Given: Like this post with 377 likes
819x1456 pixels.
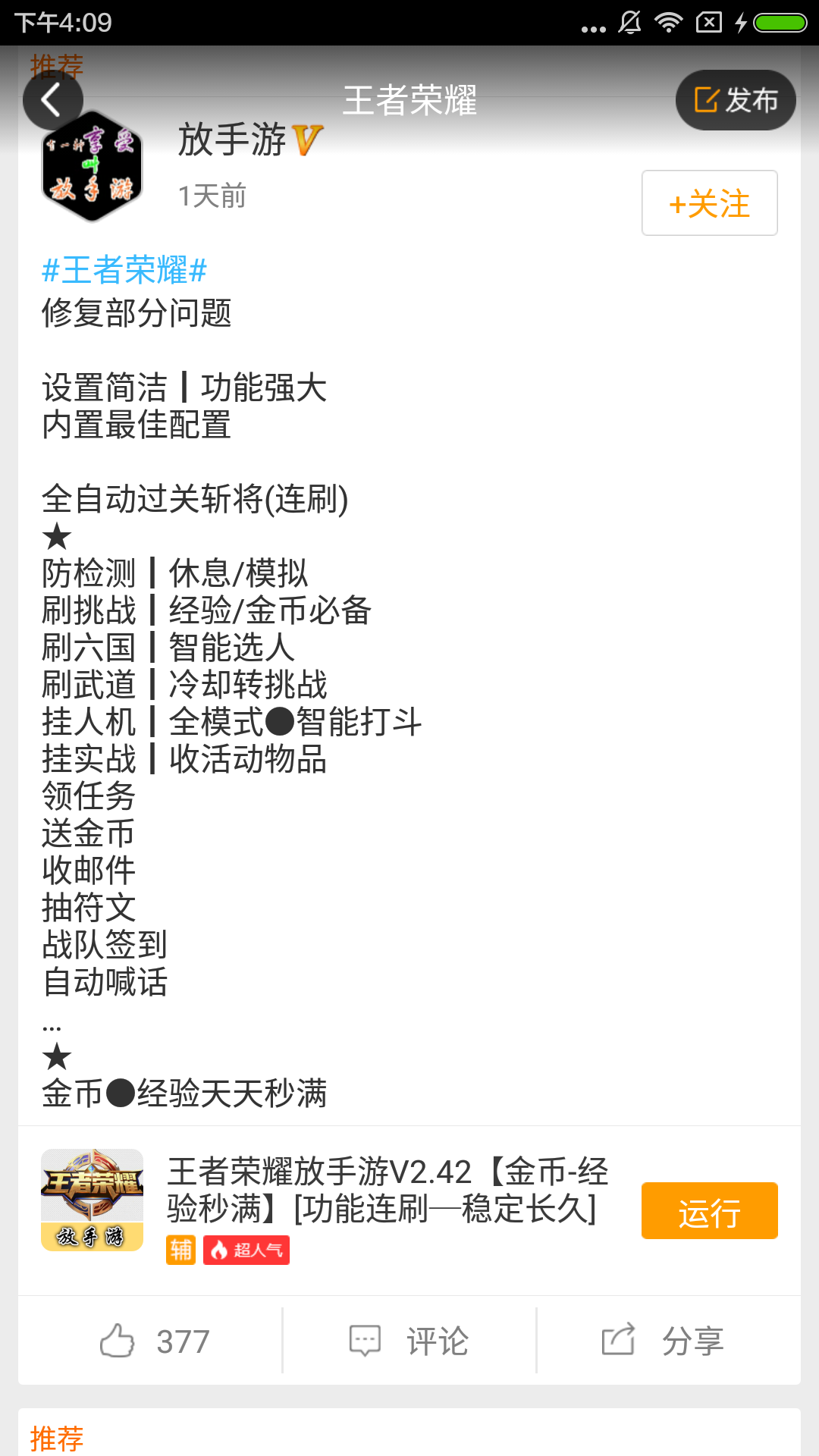Looking at the screenshot, I should [155, 1341].
